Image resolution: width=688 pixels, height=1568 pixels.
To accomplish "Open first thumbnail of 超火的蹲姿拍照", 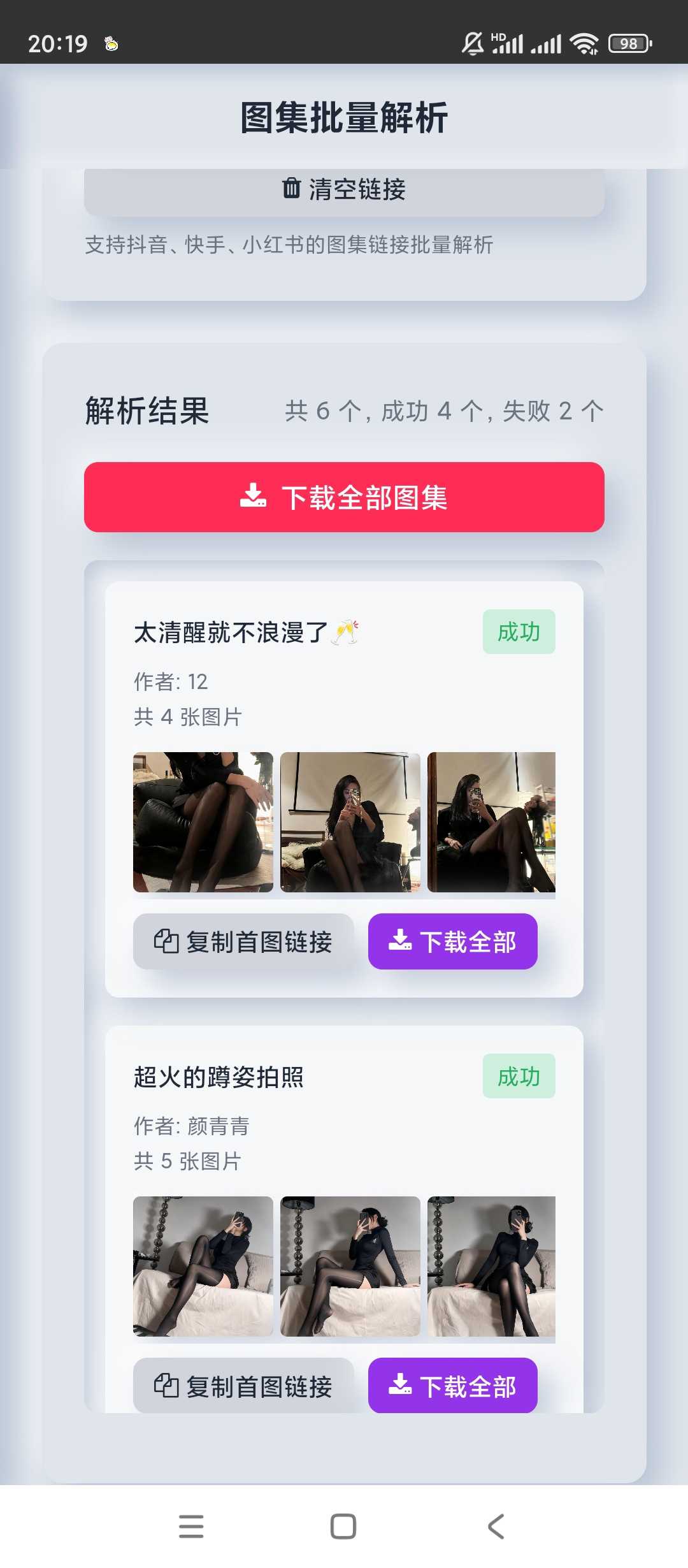I will click(203, 1266).
